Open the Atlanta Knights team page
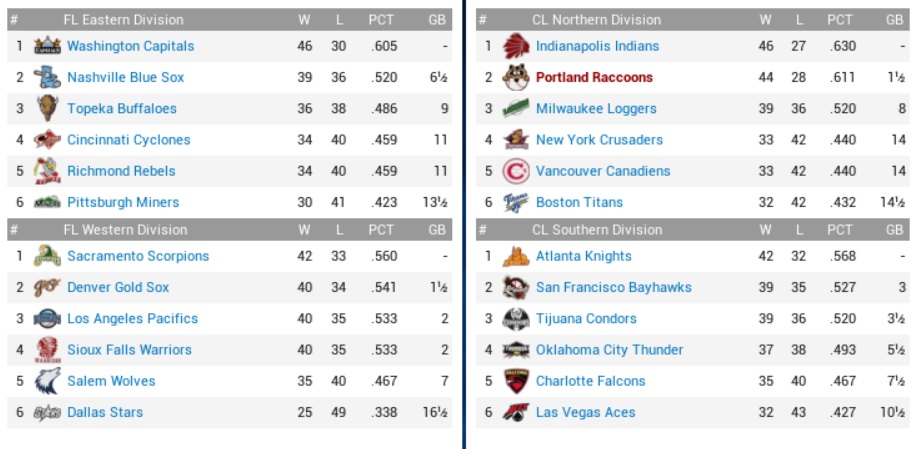 coord(583,256)
